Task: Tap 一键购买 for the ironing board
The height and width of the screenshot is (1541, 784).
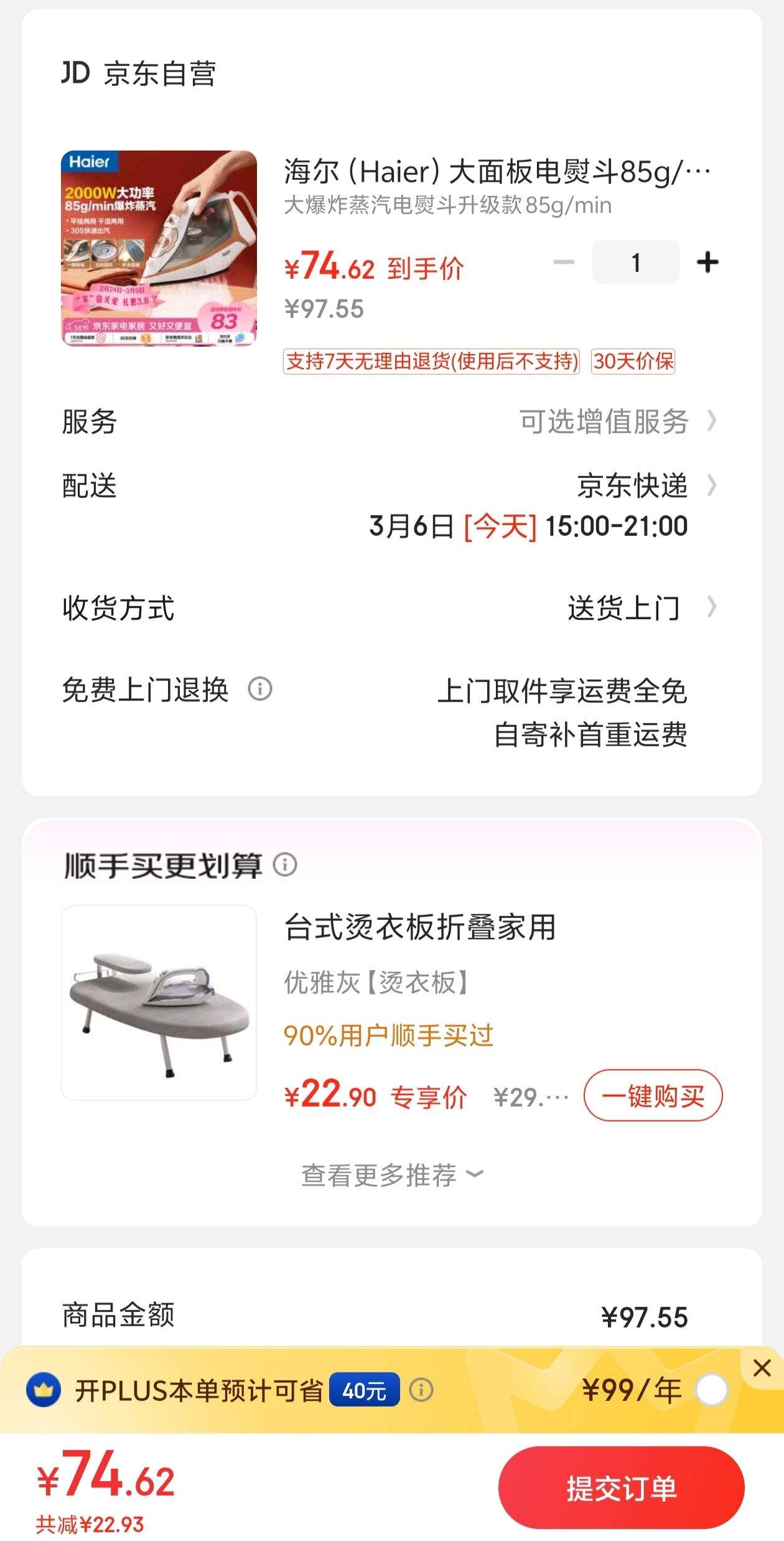Action: pos(653,1096)
